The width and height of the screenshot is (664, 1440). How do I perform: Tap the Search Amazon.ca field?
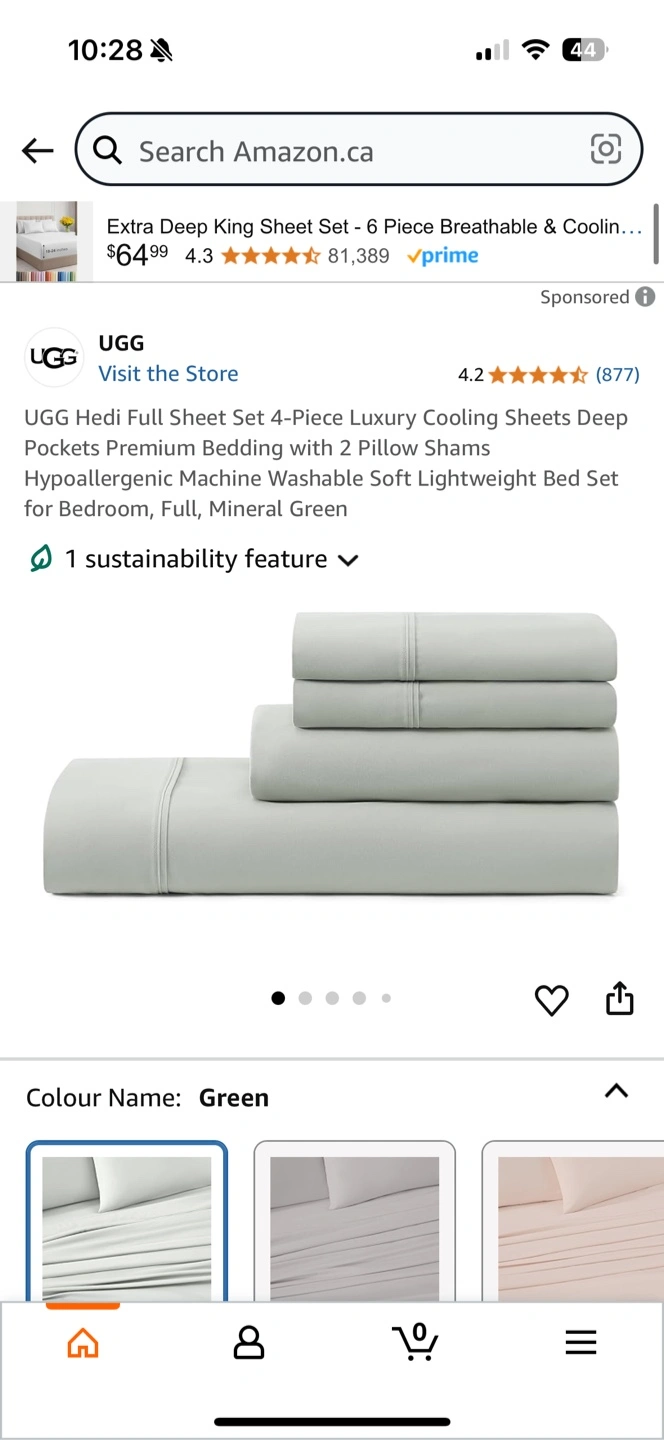point(340,151)
